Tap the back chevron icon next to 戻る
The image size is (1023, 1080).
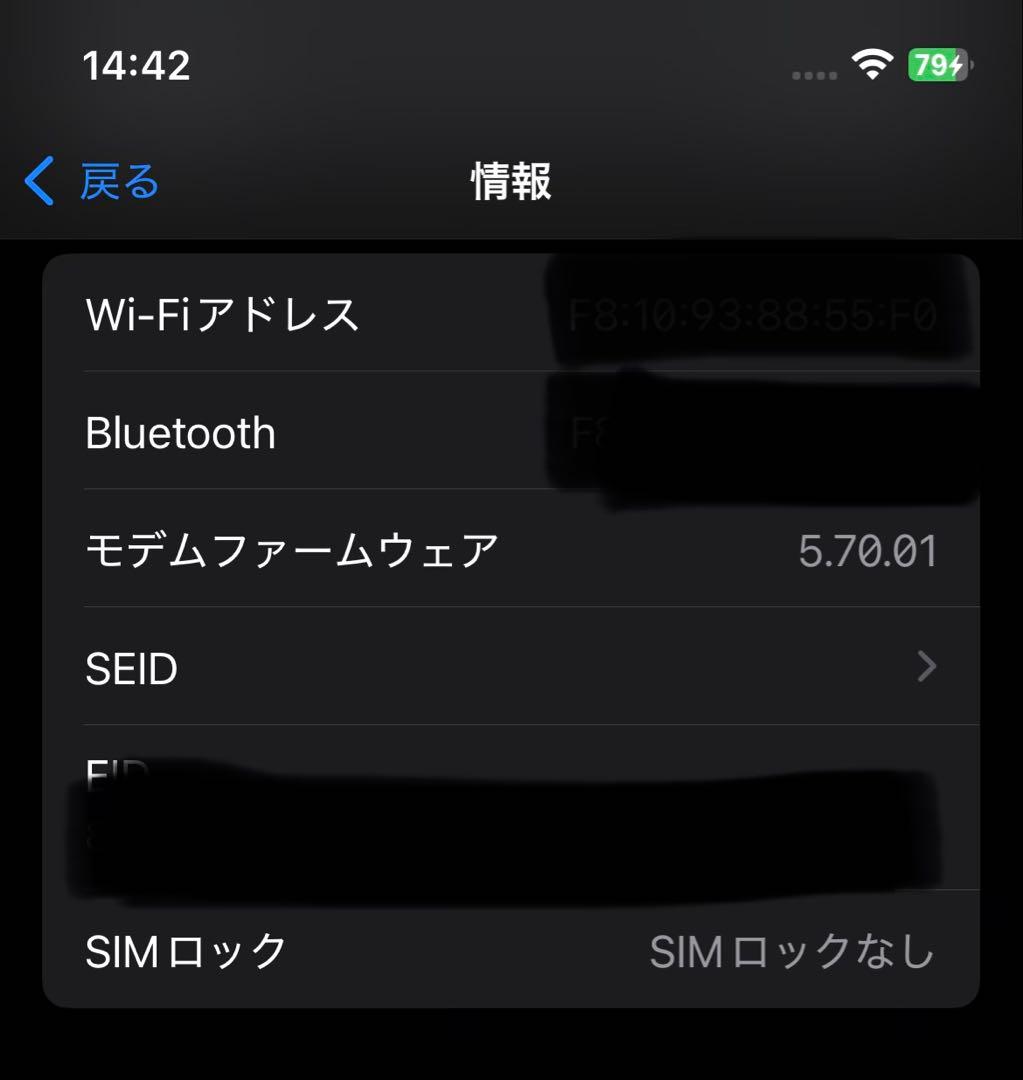point(40,180)
